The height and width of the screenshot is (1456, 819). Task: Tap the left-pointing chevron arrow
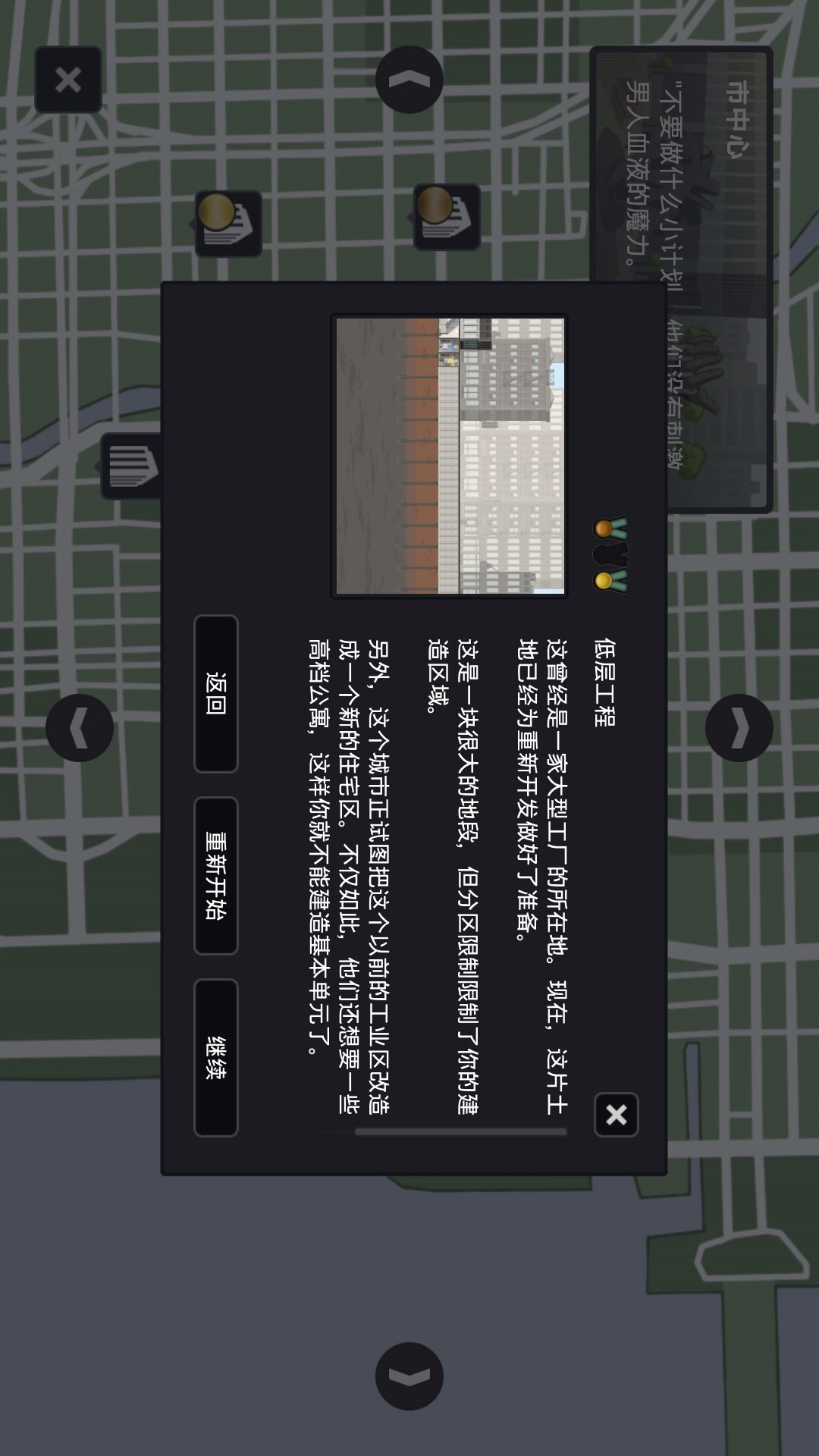[x=80, y=728]
